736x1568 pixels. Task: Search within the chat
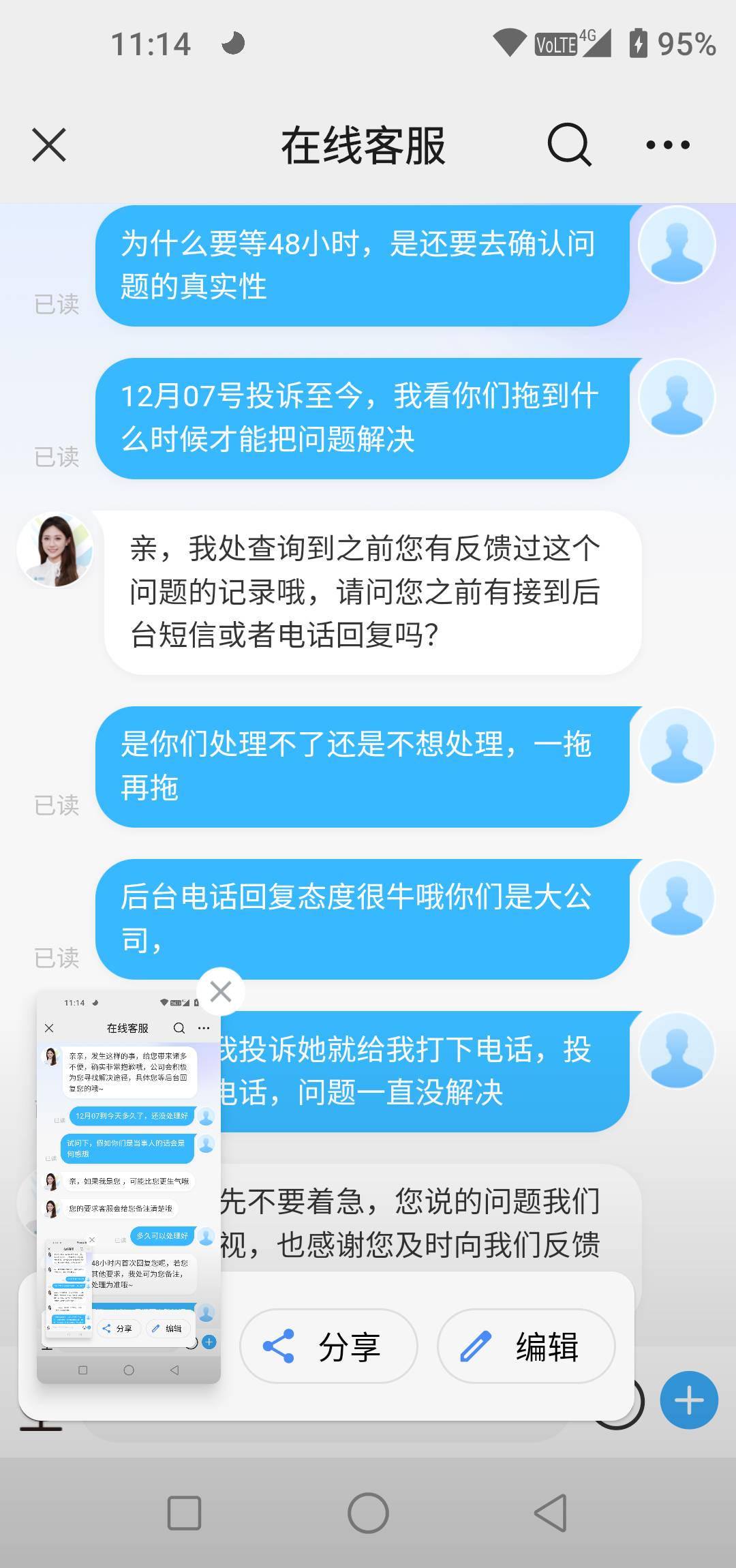click(x=569, y=145)
